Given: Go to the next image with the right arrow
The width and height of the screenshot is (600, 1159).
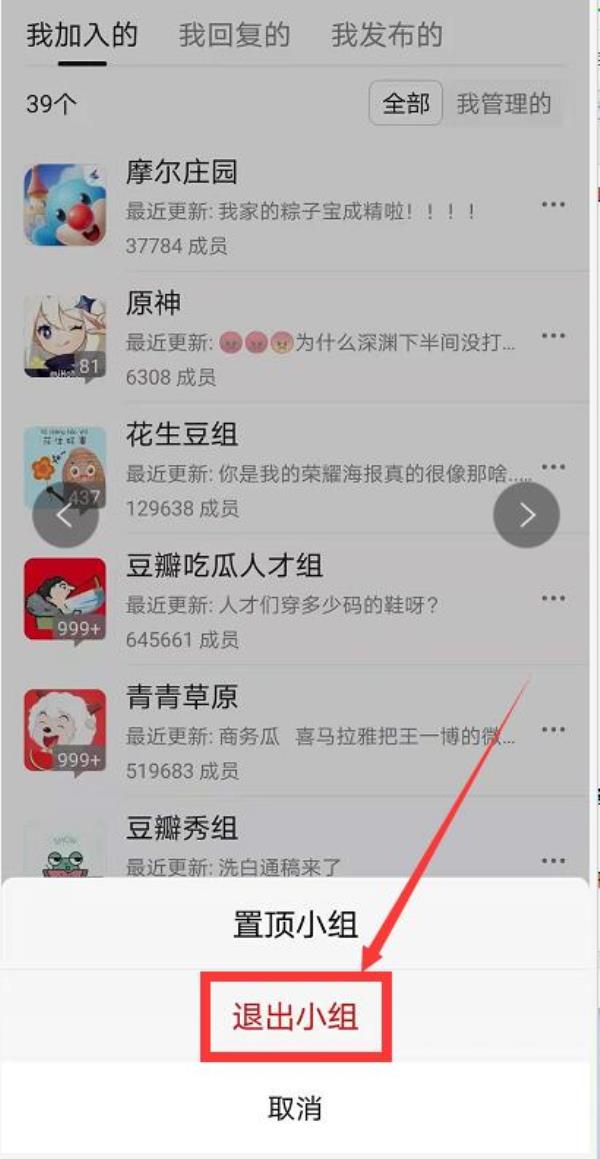Looking at the screenshot, I should pos(526,515).
